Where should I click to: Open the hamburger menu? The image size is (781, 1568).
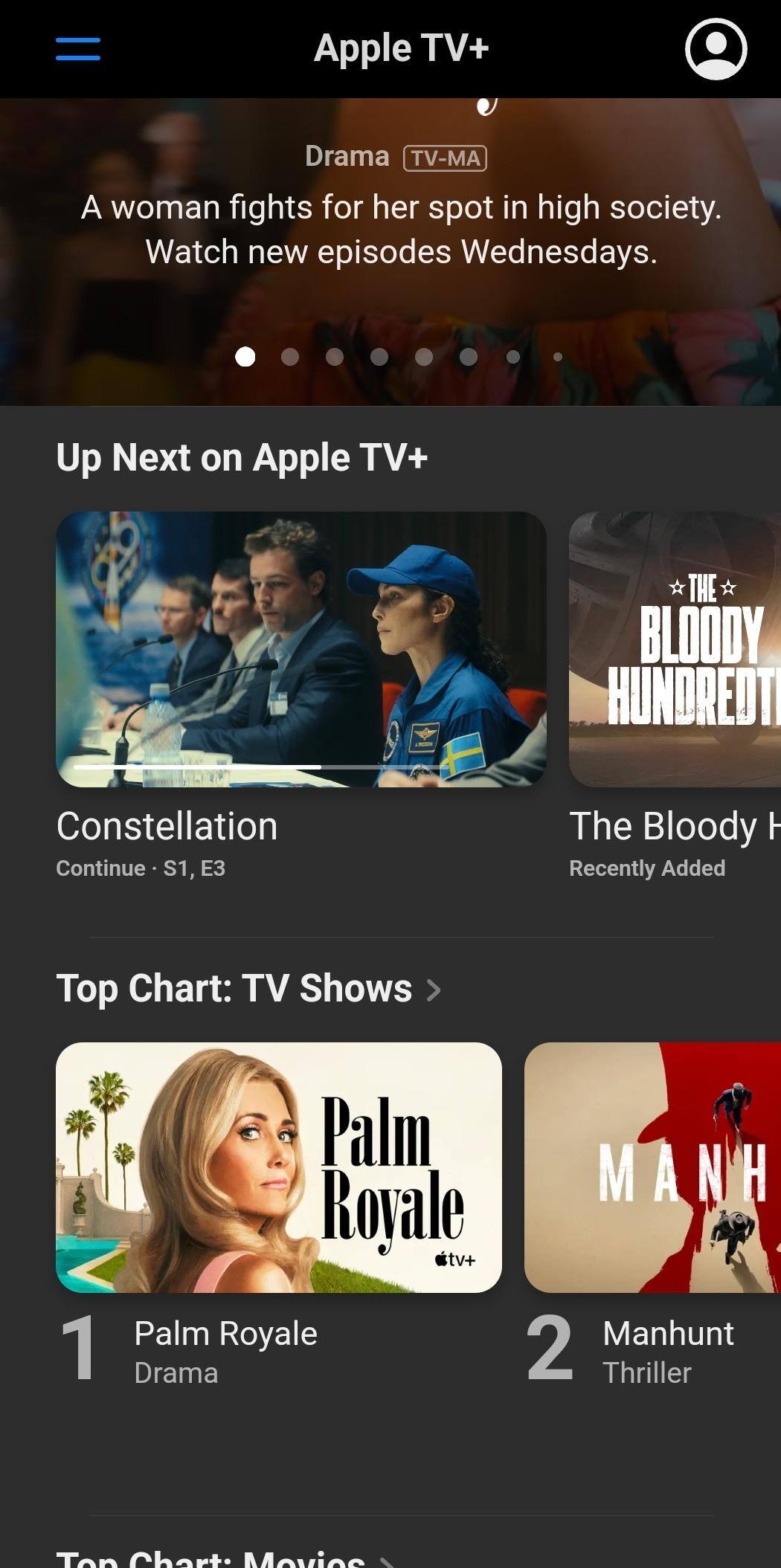(78, 49)
